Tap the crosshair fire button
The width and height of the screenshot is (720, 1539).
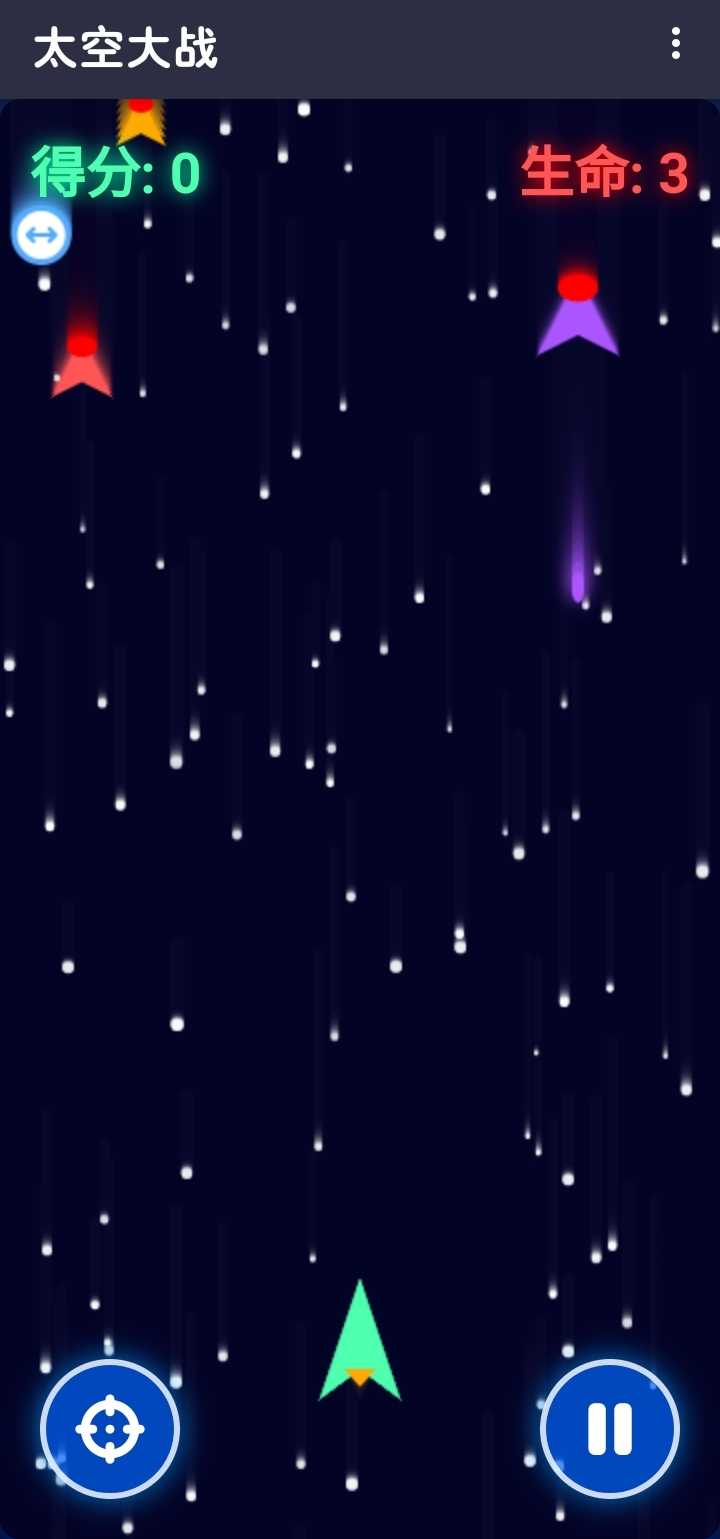pyautogui.click(x=110, y=1428)
